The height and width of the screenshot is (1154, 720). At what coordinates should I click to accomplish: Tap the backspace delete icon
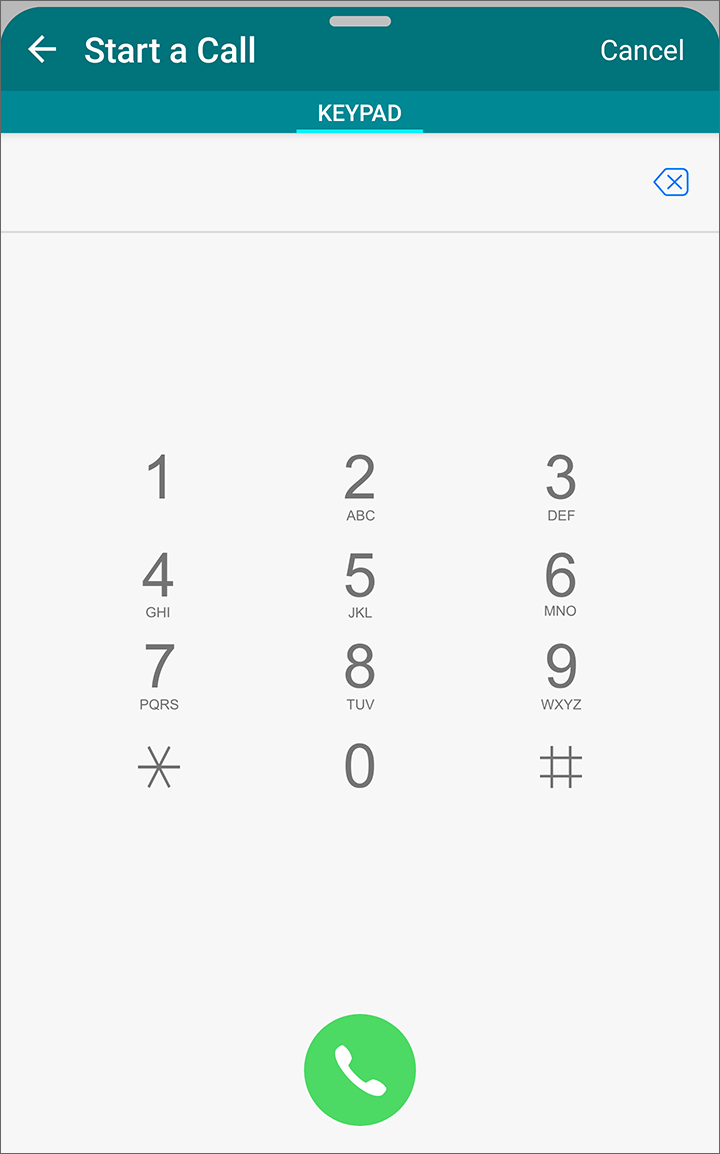click(x=671, y=182)
